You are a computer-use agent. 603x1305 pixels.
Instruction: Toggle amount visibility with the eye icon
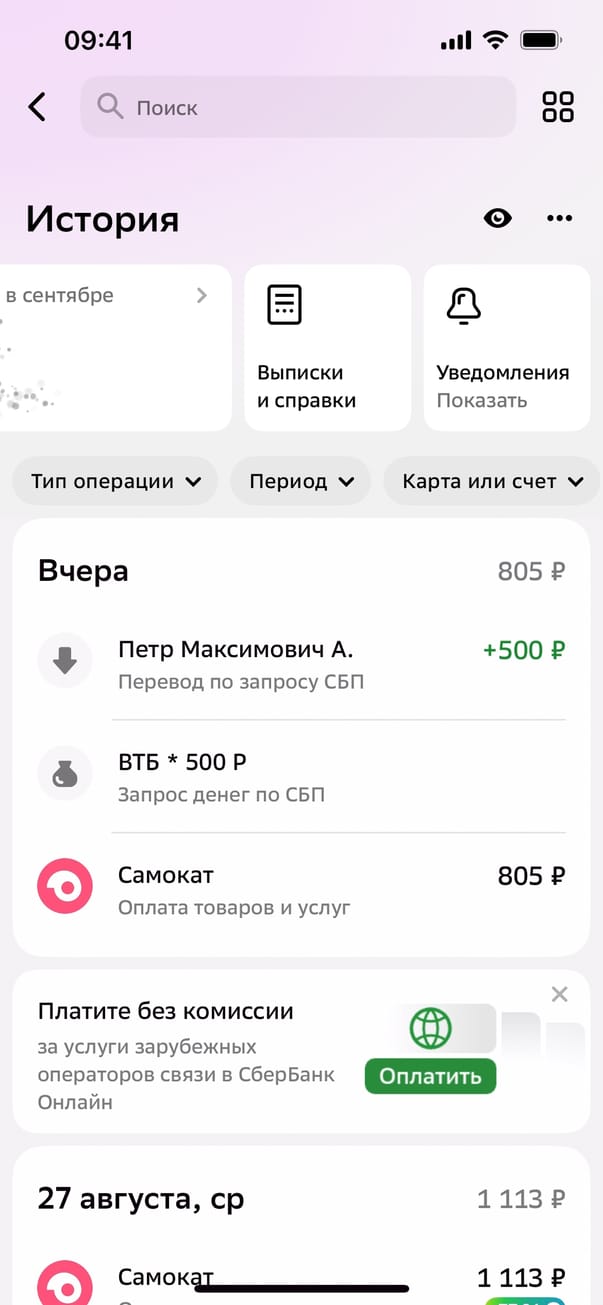pos(497,218)
